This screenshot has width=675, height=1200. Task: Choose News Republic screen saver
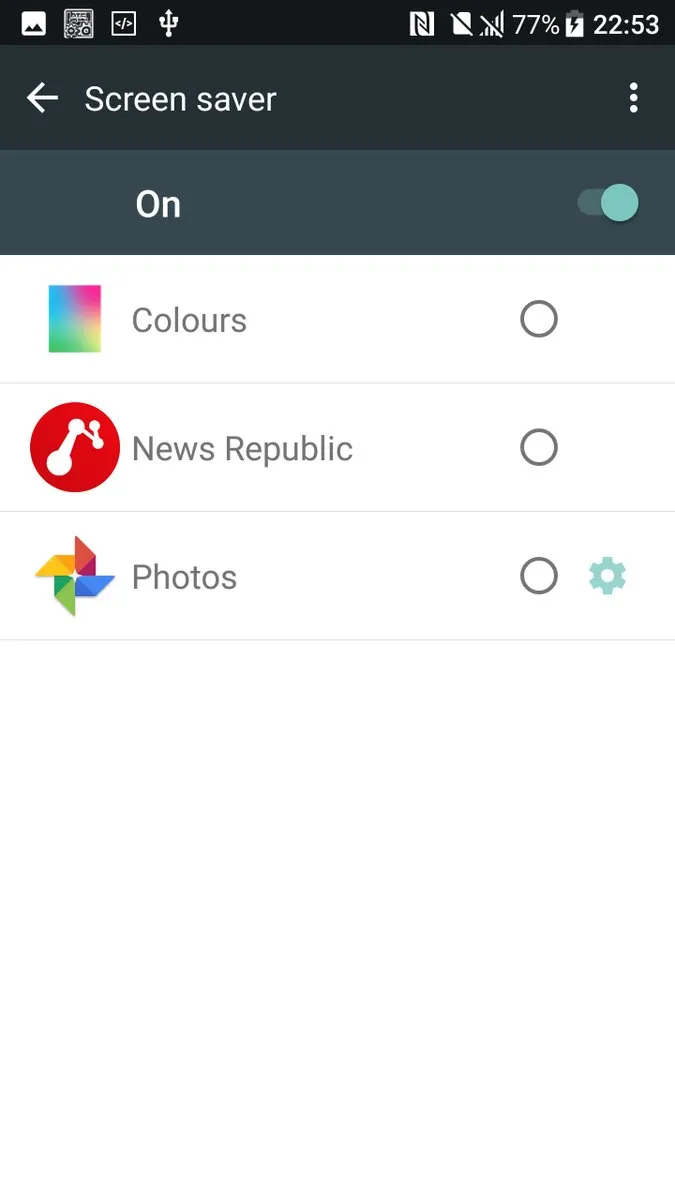click(x=539, y=448)
